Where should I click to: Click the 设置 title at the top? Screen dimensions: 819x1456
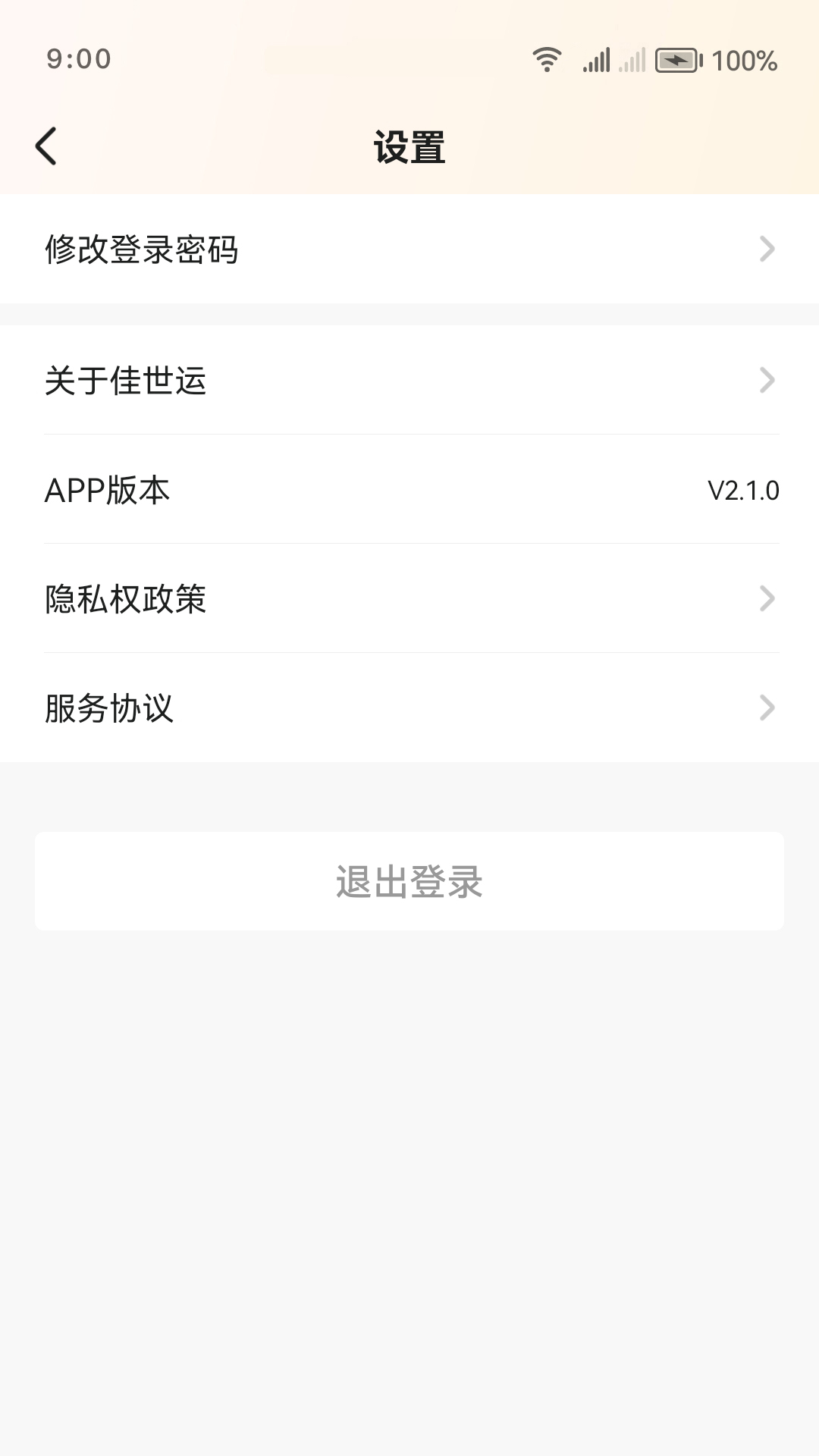coord(409,146)
